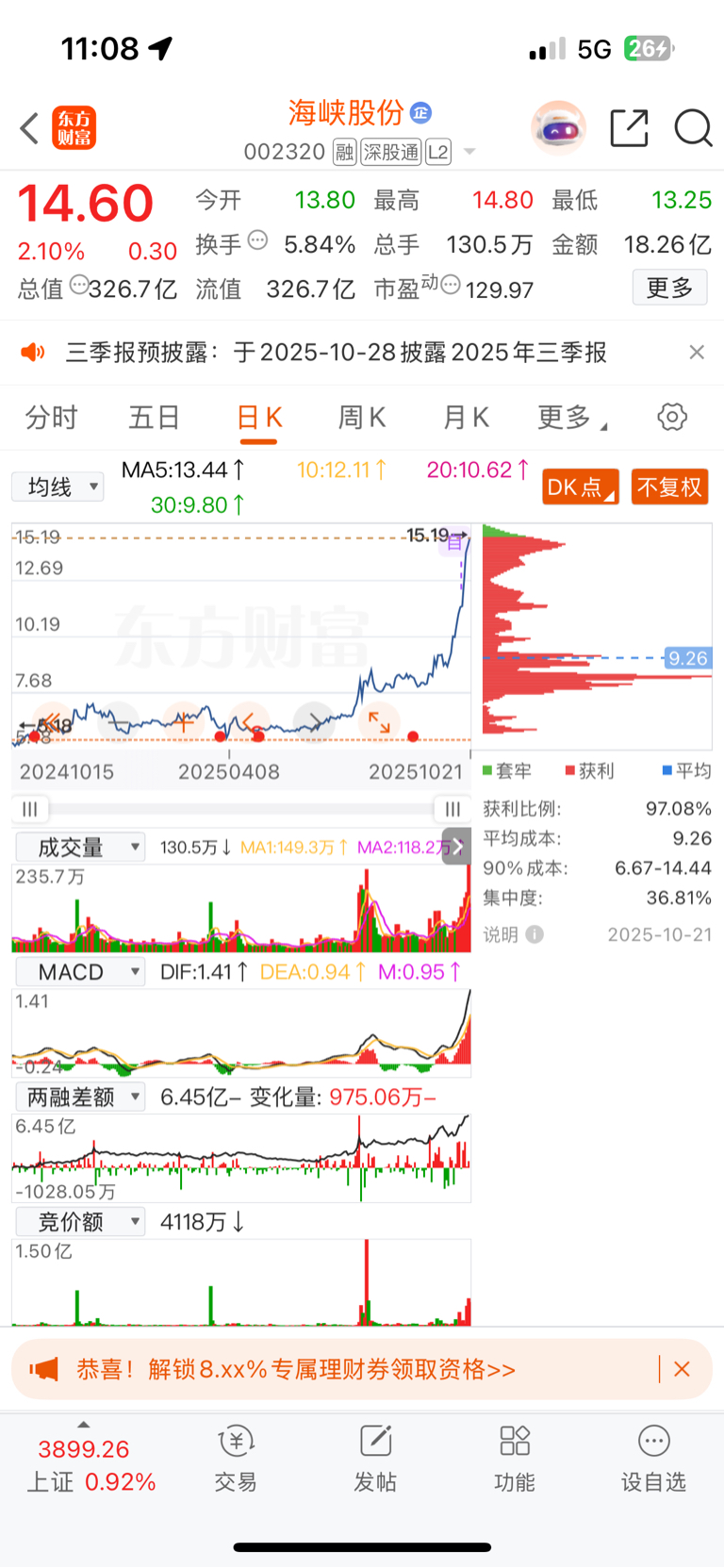Image resolution: width=724 pixels, height=1568 pixels.
Task: Add stock via 设自选
Action: [653, 1458]
